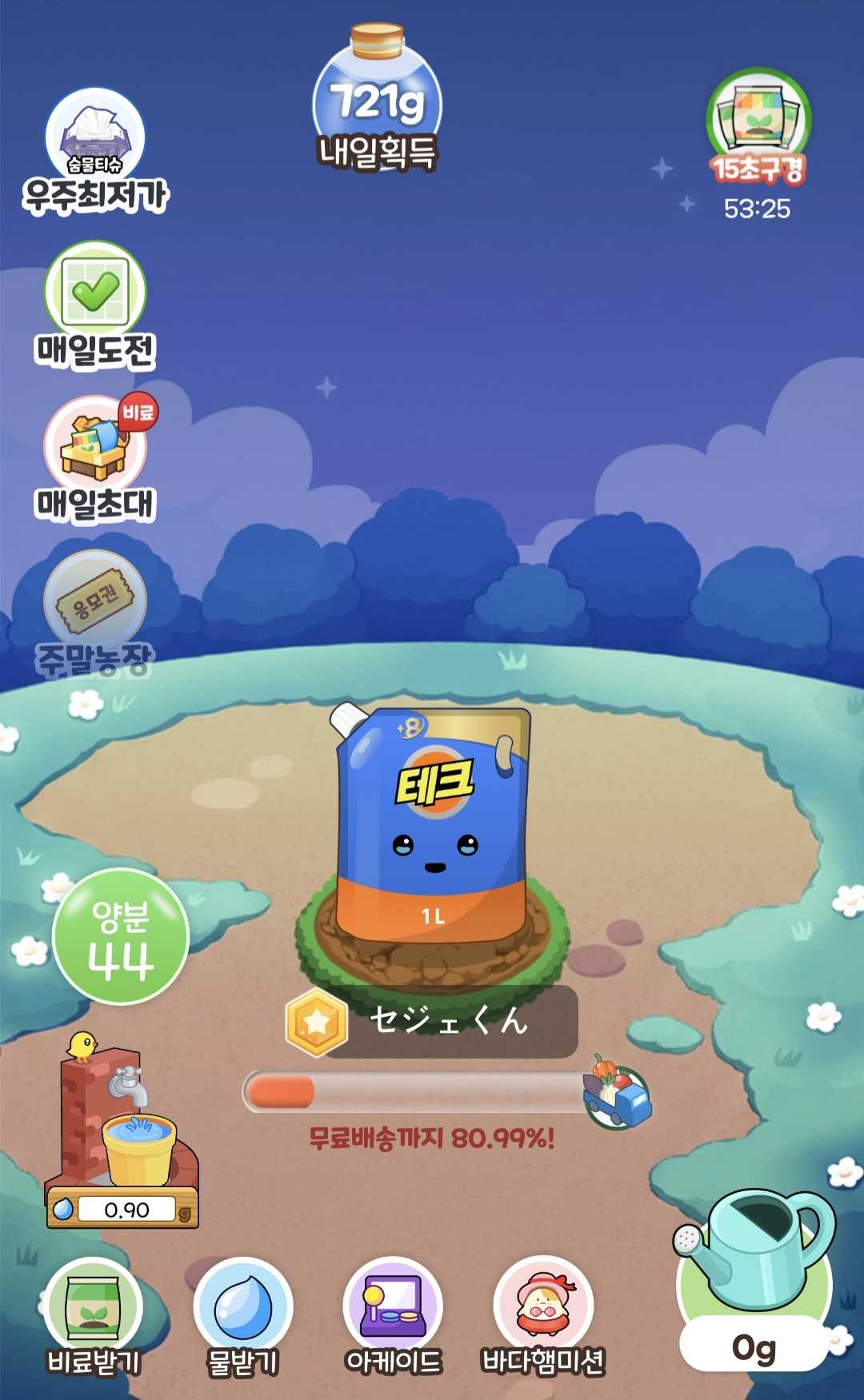Check the 양분 44 nutrient bubble

coord(121,936)
